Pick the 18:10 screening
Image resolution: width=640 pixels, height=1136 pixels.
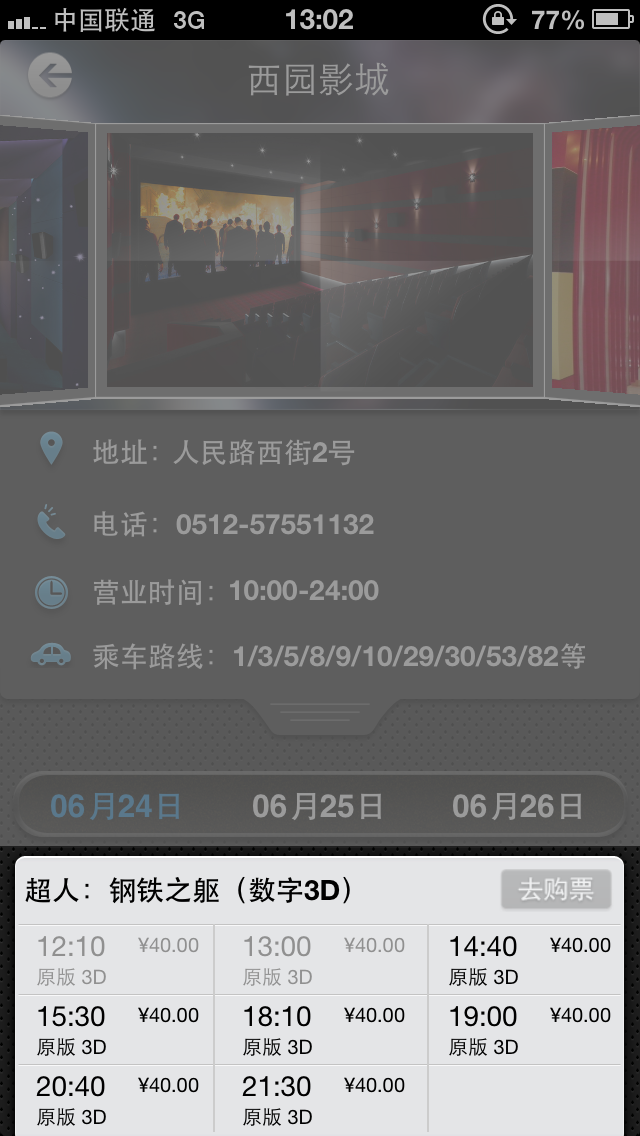coord(322,1030)
